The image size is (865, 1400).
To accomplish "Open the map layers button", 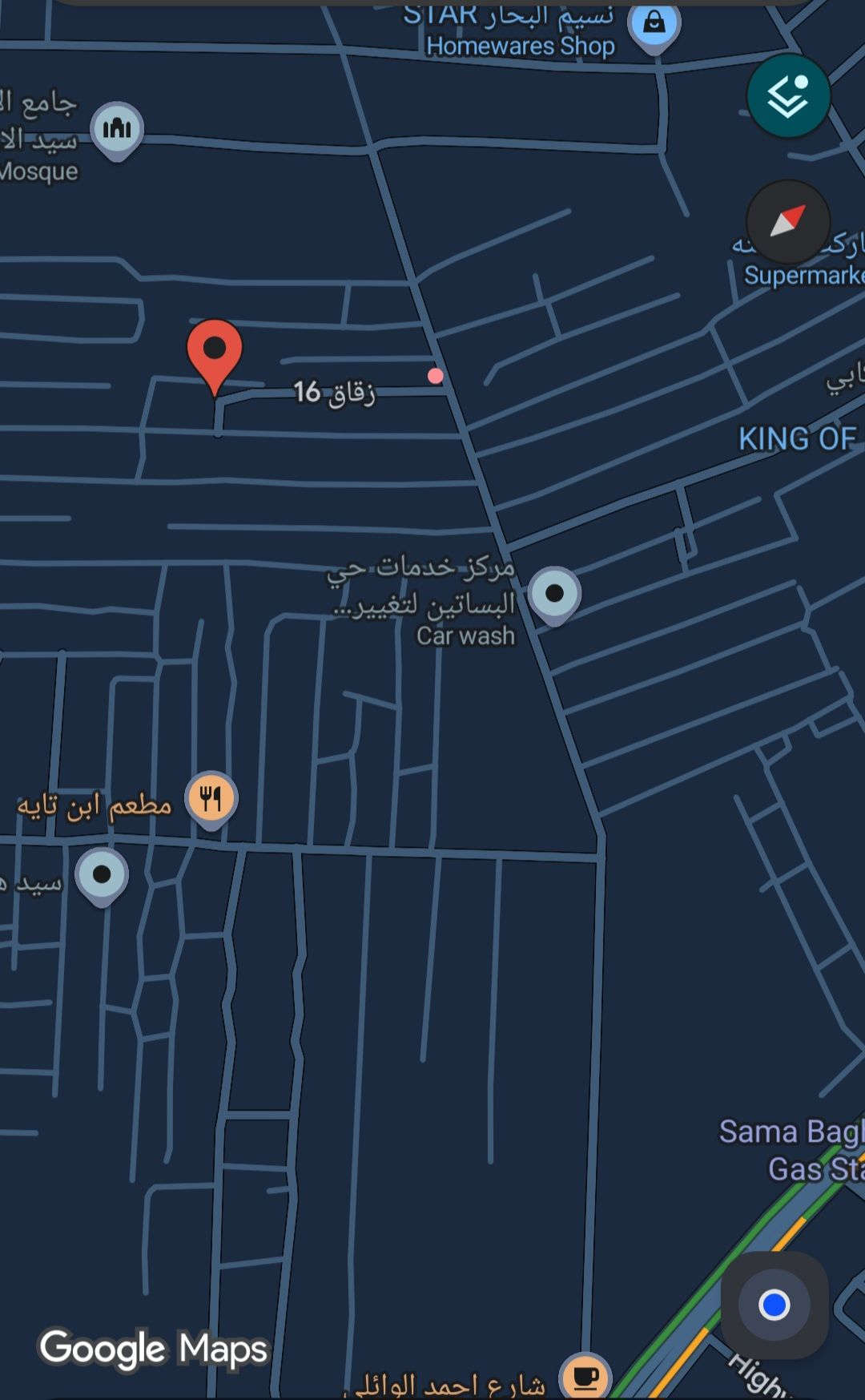I will point(788,96).
